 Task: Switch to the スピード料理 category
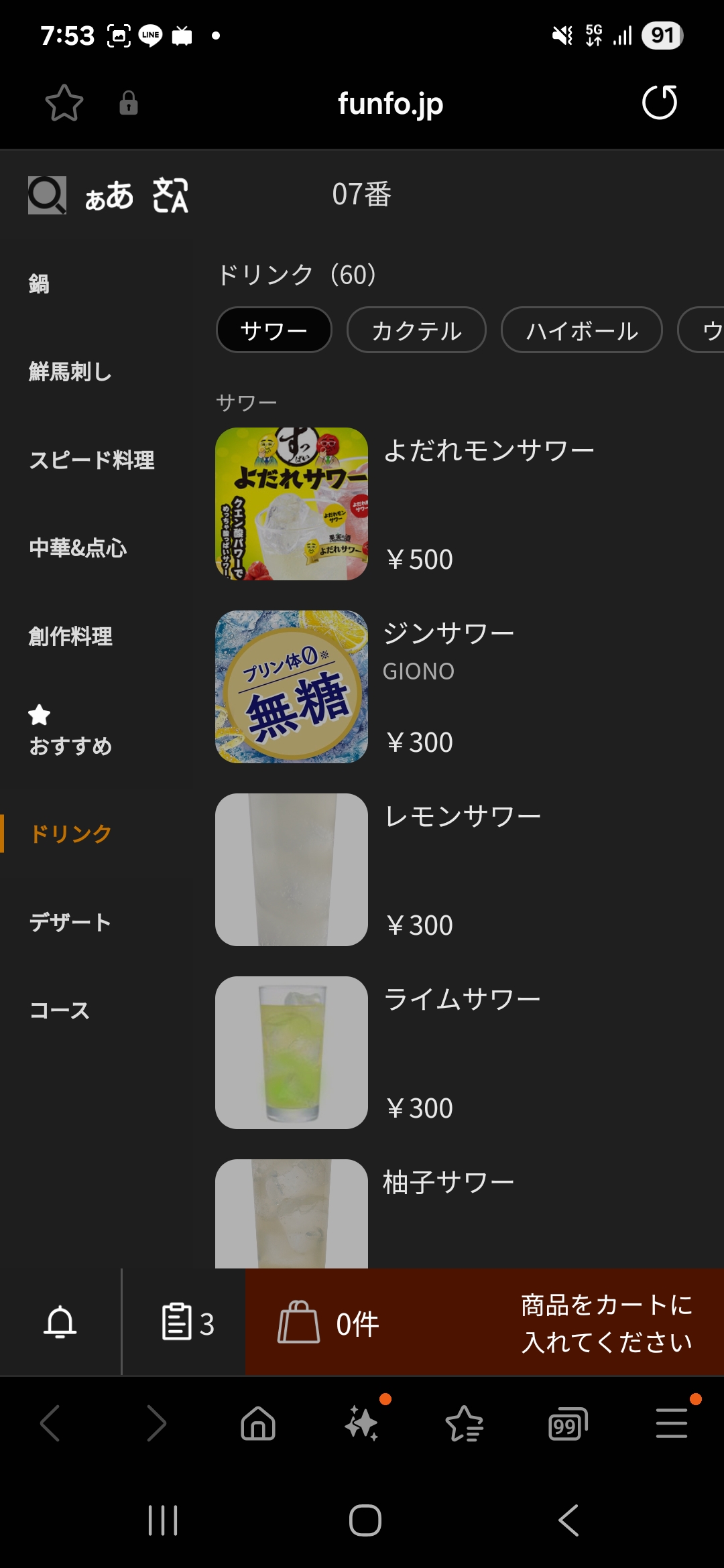coord(92,460)
